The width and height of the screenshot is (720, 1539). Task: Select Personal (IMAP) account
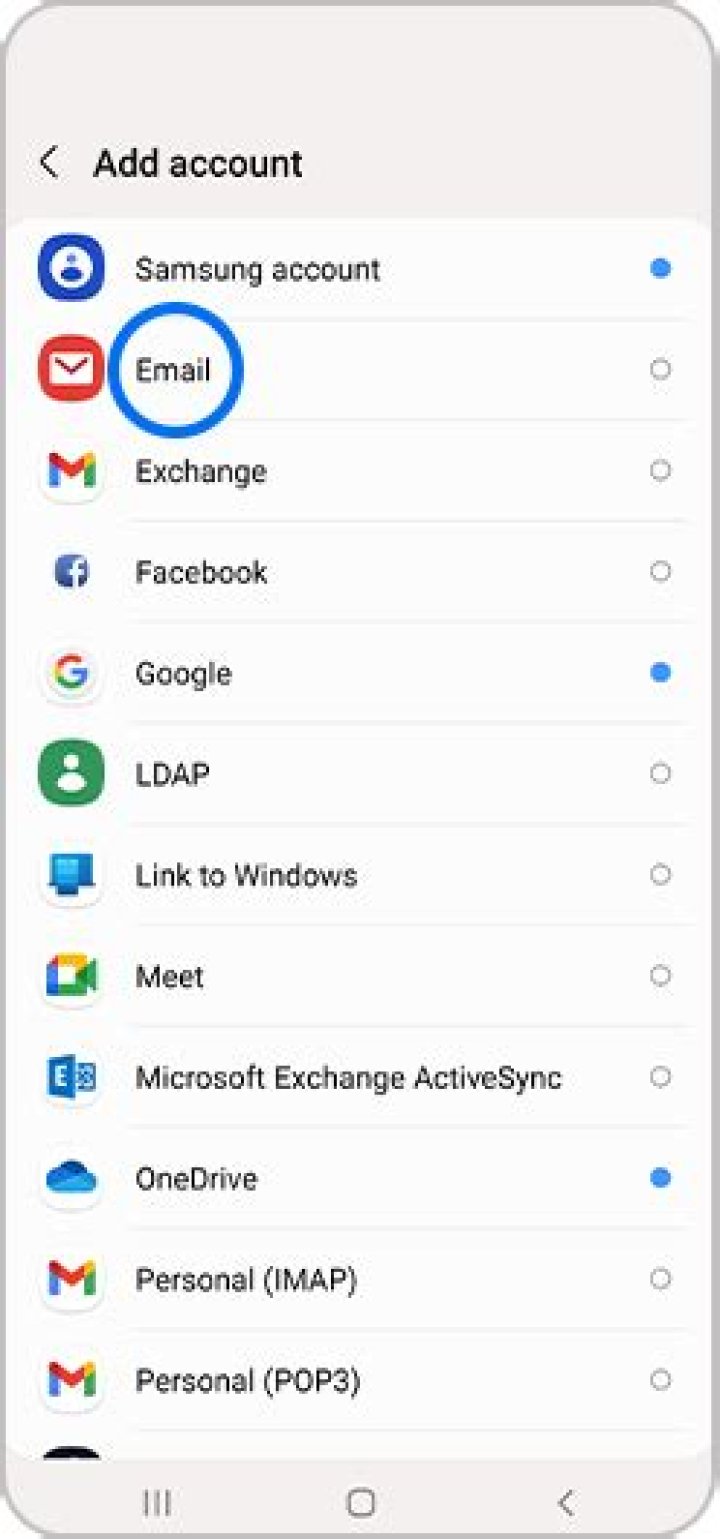(x=246, y=1279)
